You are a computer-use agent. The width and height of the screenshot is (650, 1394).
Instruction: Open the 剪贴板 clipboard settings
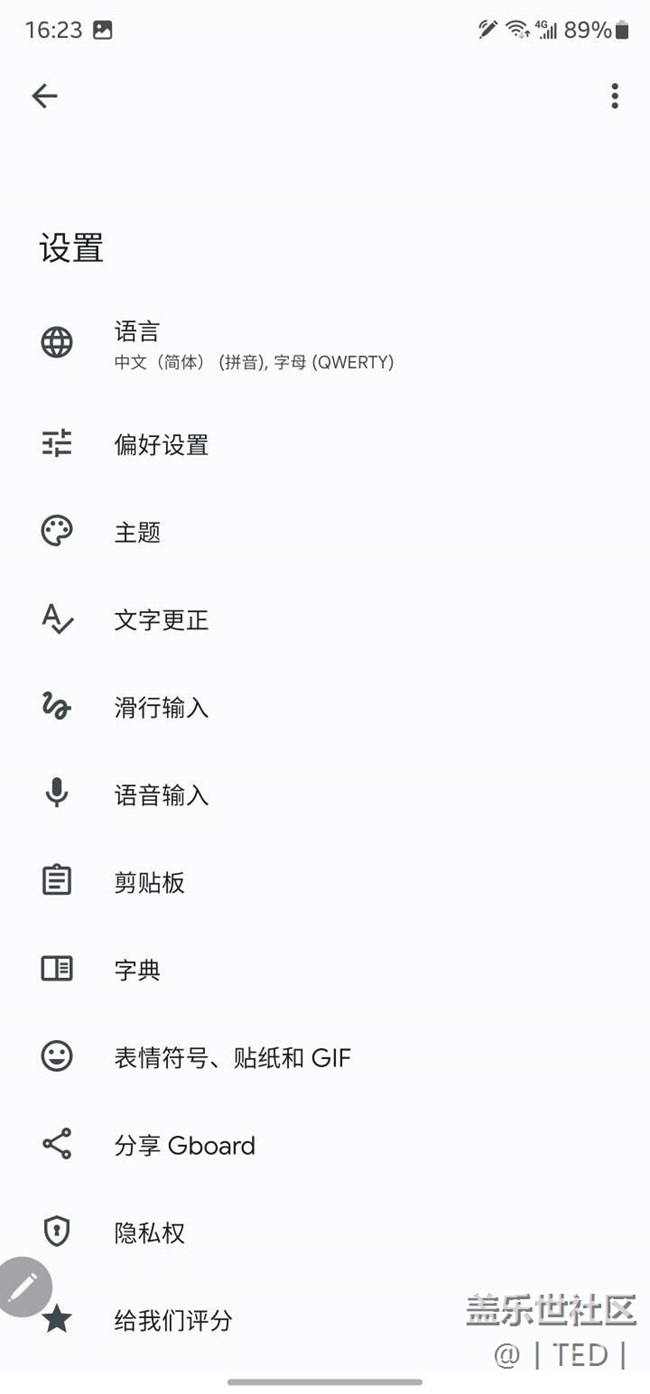click(325, 882)
